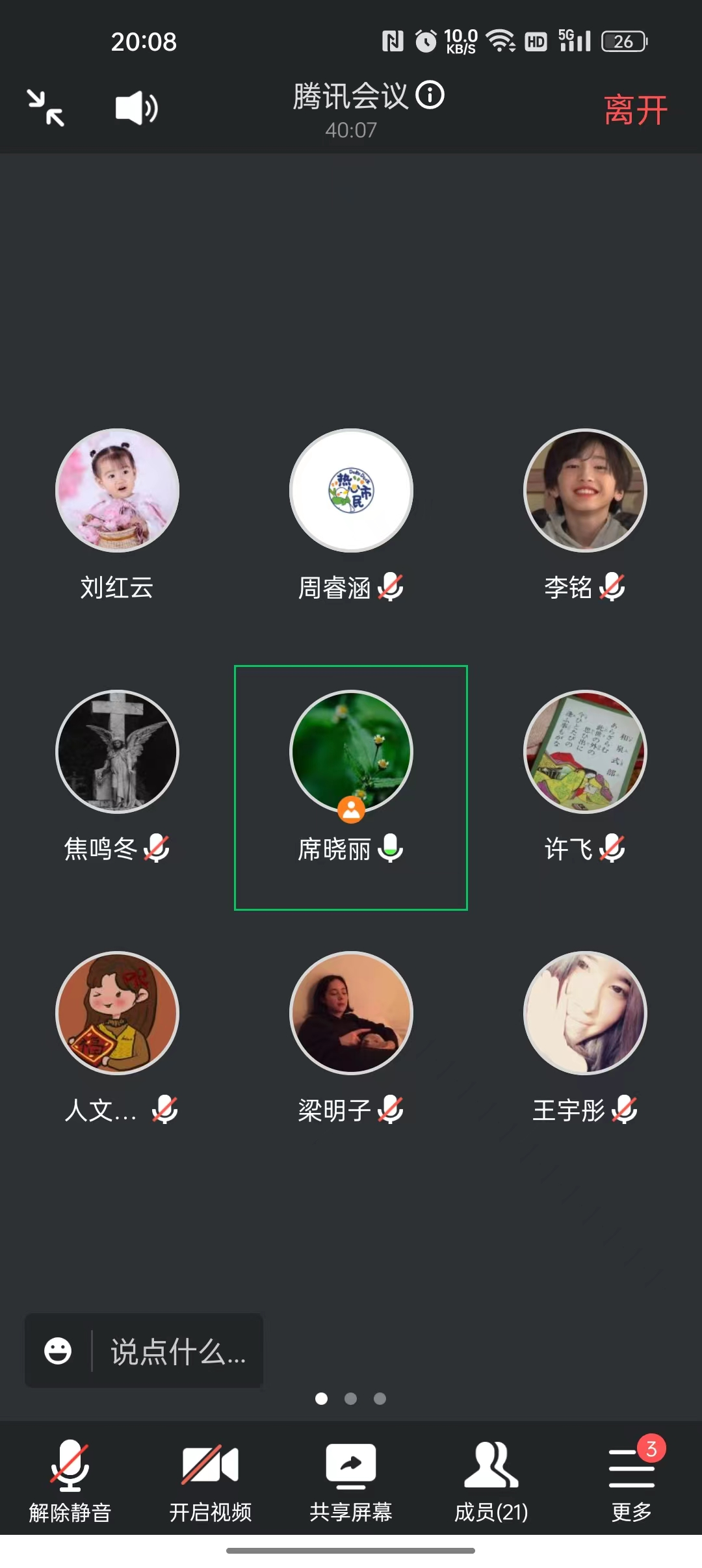Select participant 李铭
The height and width of the screenshot is (1568, 702).
point(585,491)
